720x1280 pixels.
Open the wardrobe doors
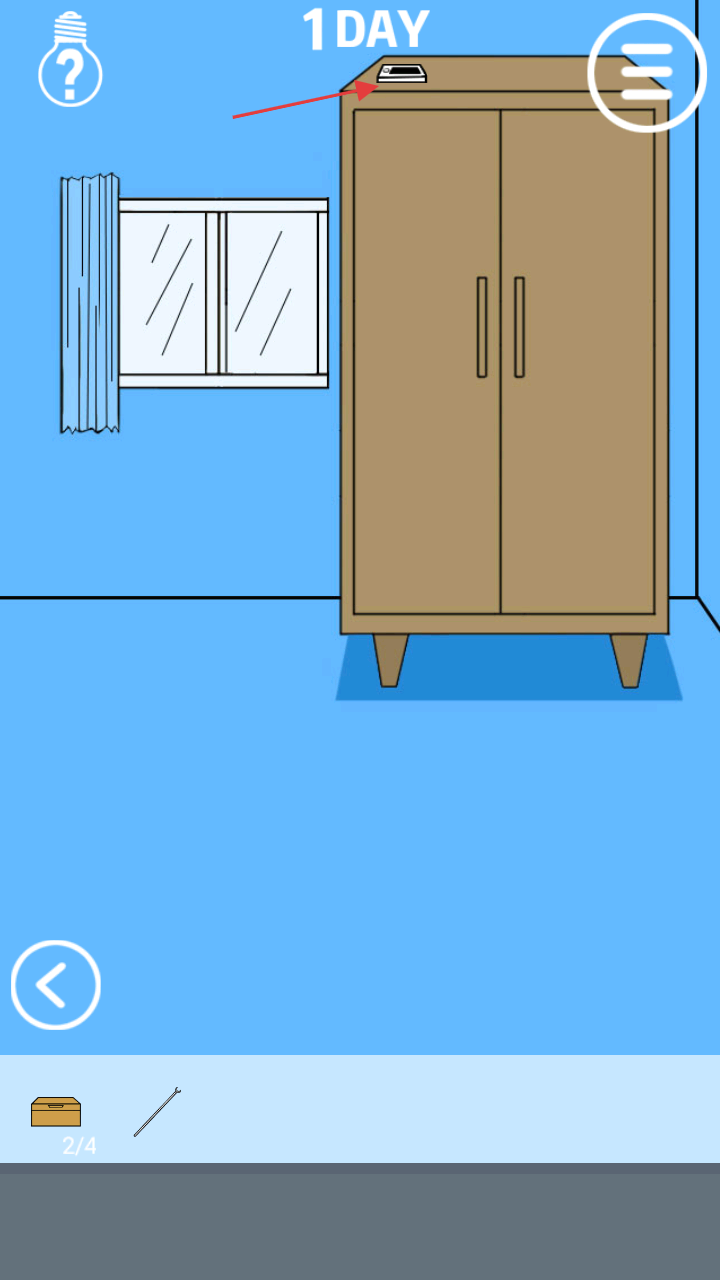(x=500, y=360)
